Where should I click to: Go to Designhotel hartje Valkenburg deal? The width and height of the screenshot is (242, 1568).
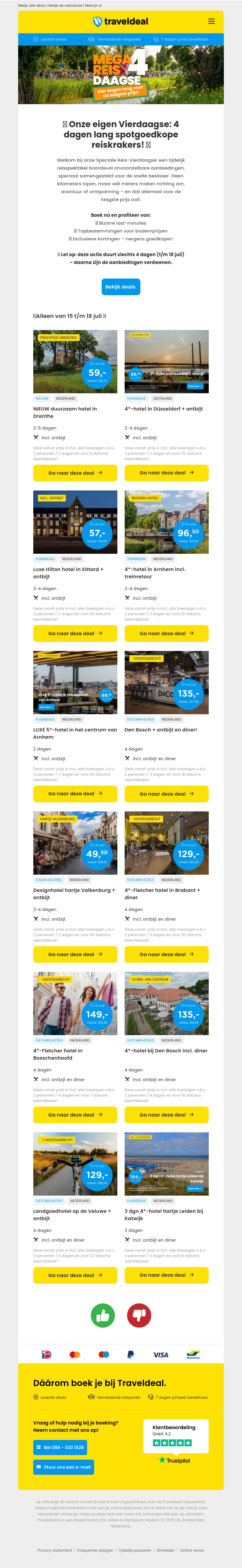click(75, 954)
